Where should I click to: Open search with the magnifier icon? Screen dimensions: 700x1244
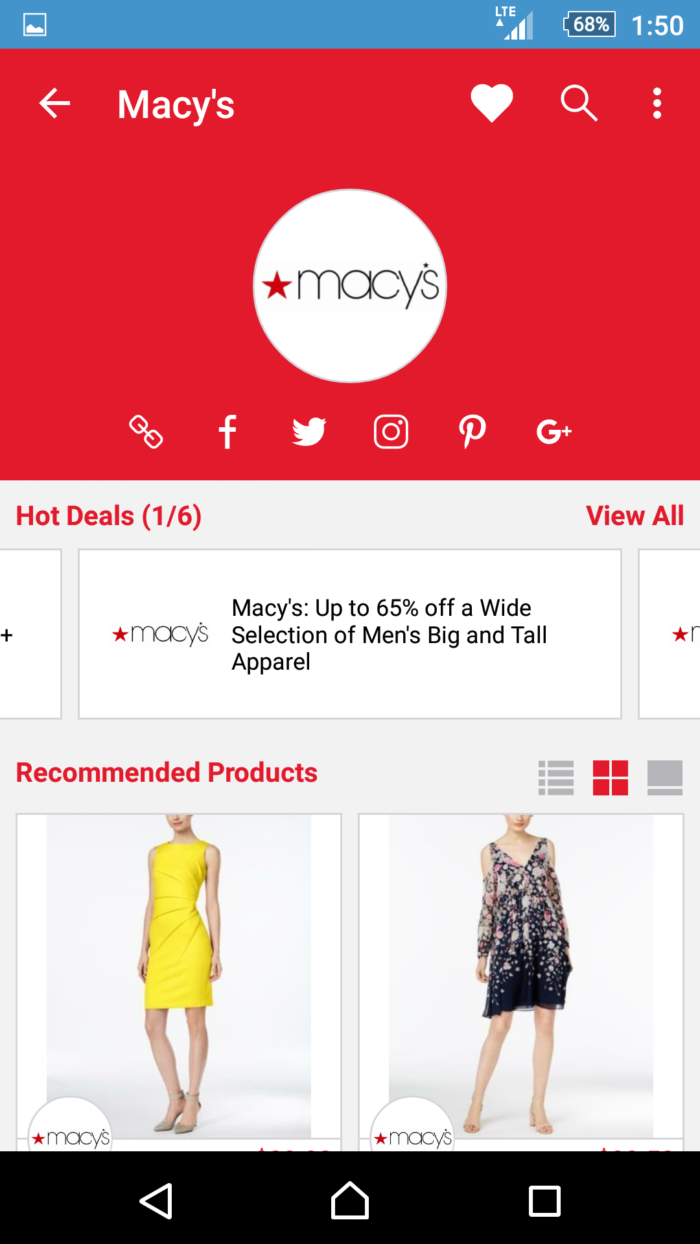coord(578,103)
